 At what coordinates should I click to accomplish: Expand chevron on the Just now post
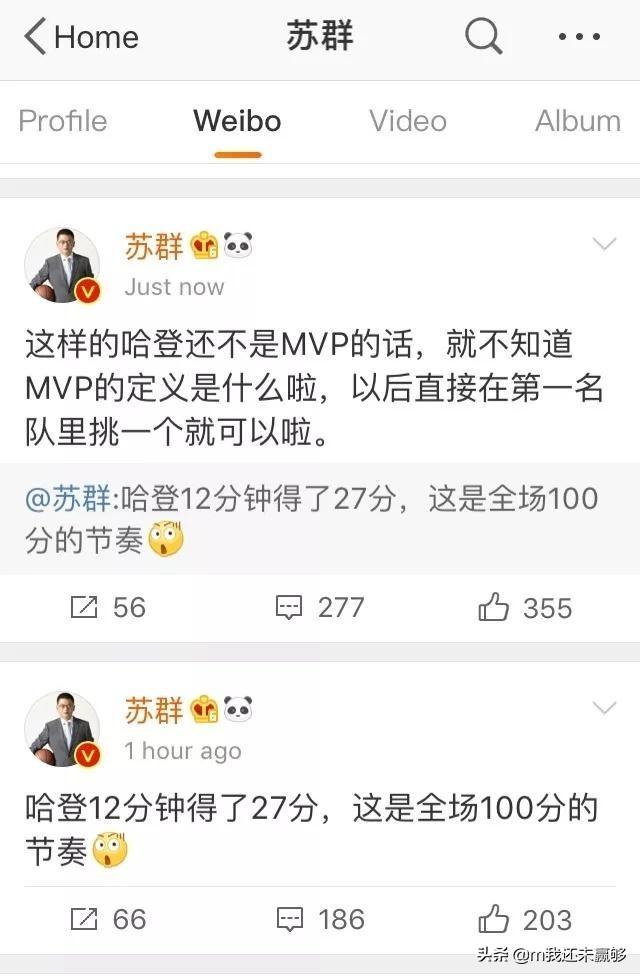pos(604,244)
